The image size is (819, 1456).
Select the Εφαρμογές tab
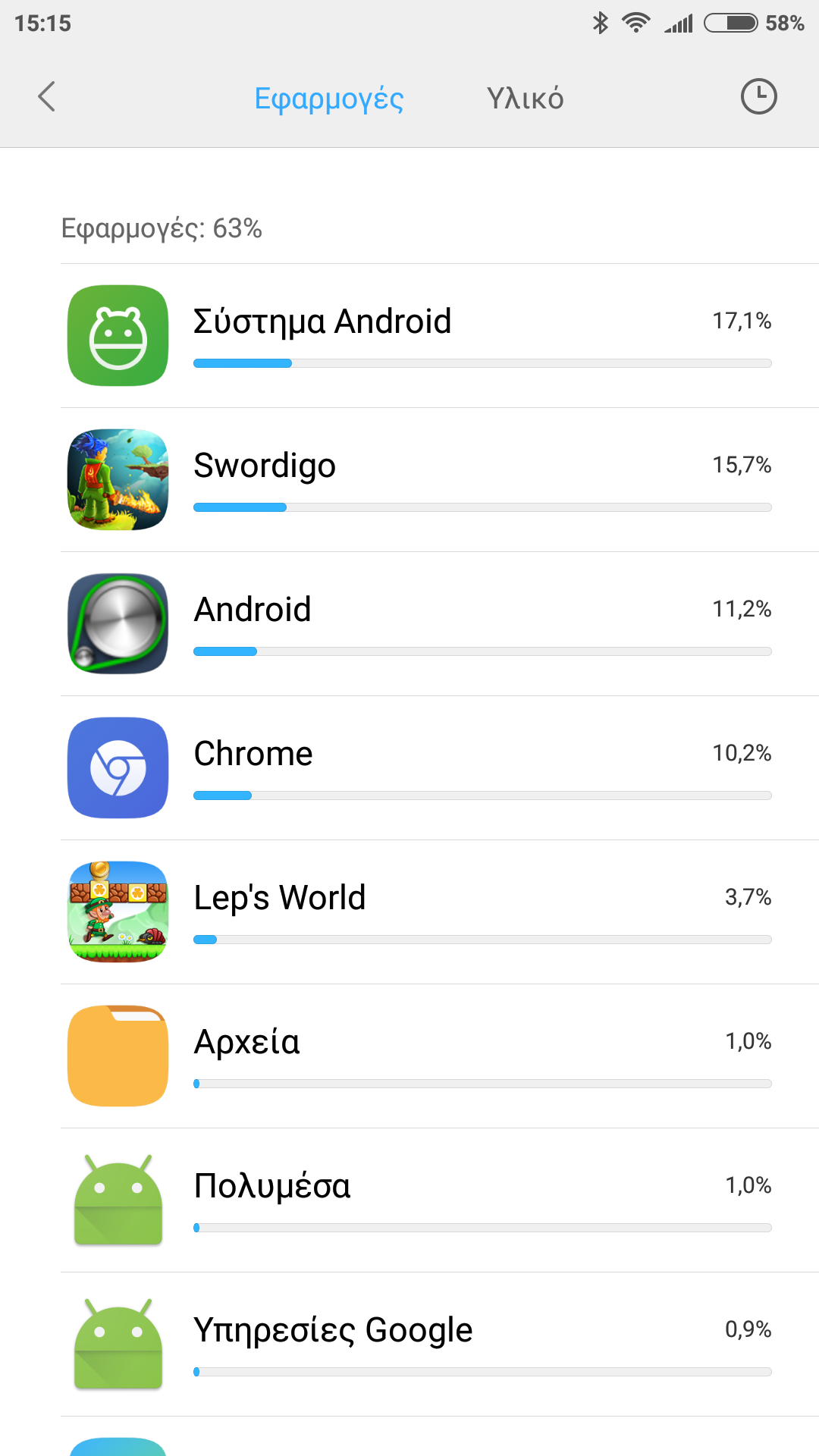point(328,99)
